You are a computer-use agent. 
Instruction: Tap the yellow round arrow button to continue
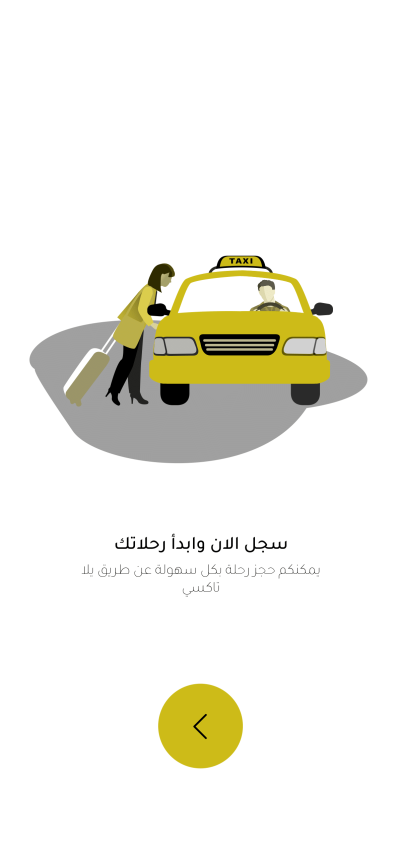point(200,726)
